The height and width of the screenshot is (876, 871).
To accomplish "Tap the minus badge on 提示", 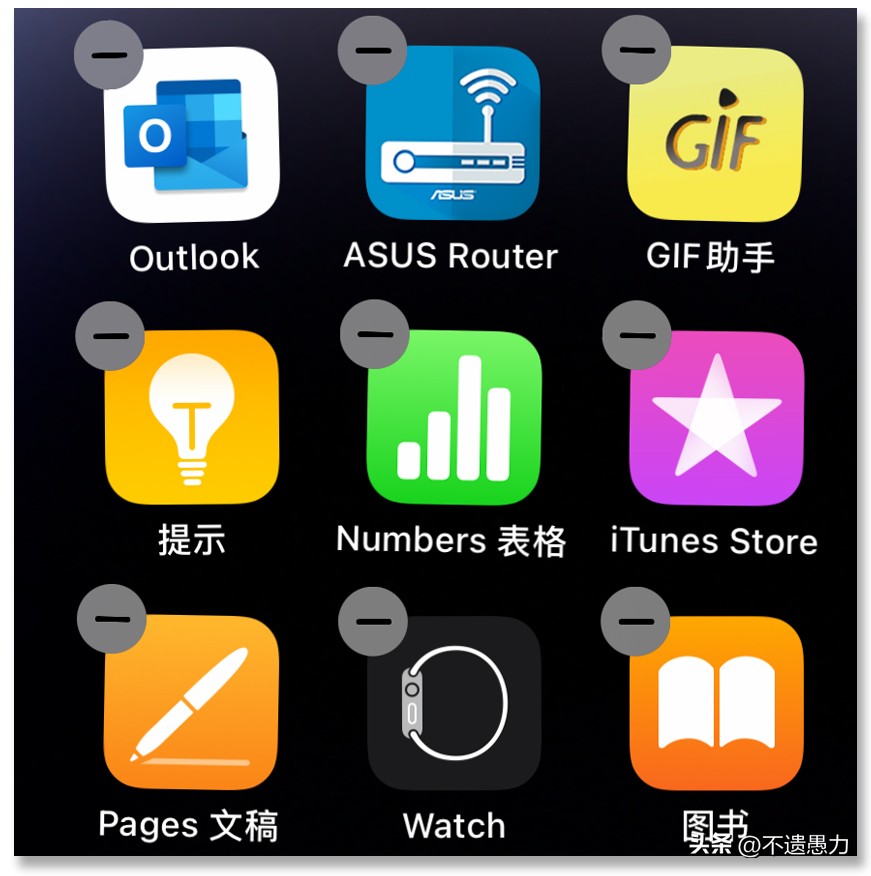I will 110,335.
